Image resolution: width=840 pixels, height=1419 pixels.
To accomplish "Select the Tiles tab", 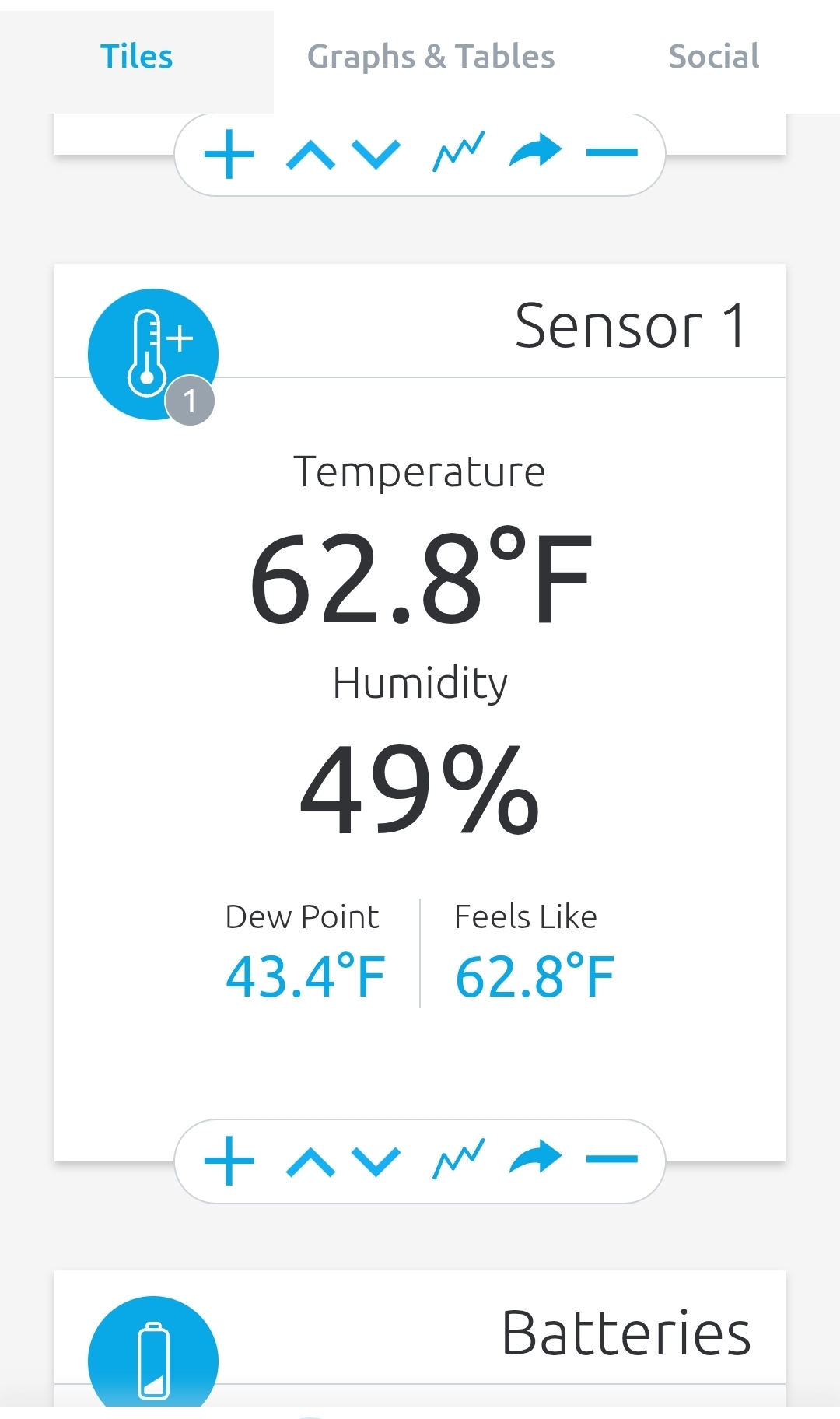I will click(137, 57).
